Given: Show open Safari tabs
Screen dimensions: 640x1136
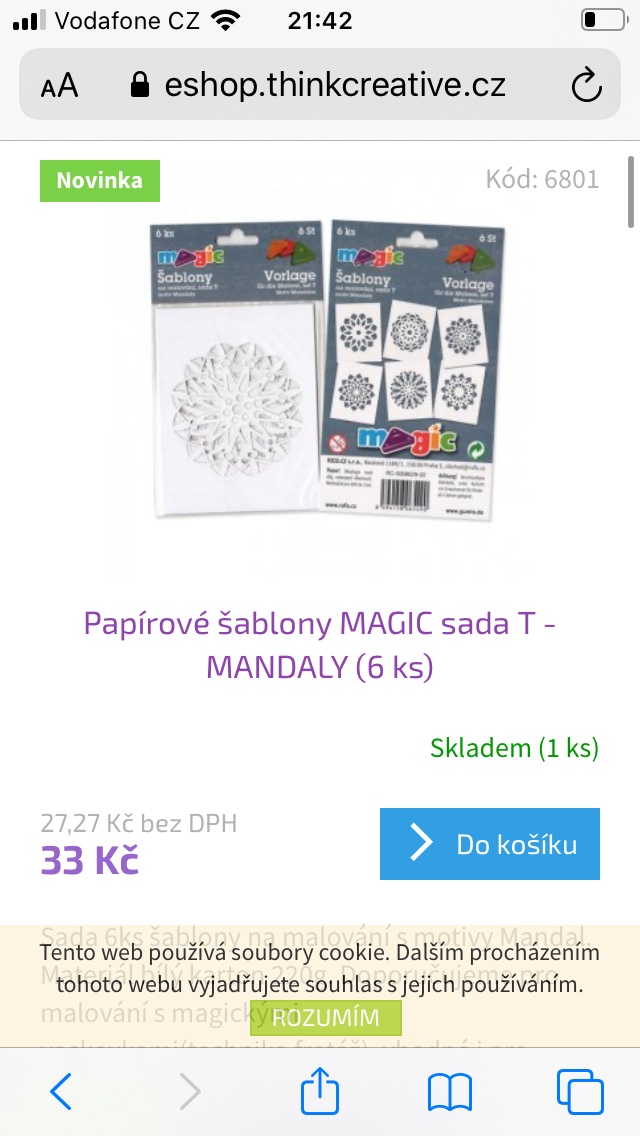Looking at the screenshot, I should pos(580,1092).
